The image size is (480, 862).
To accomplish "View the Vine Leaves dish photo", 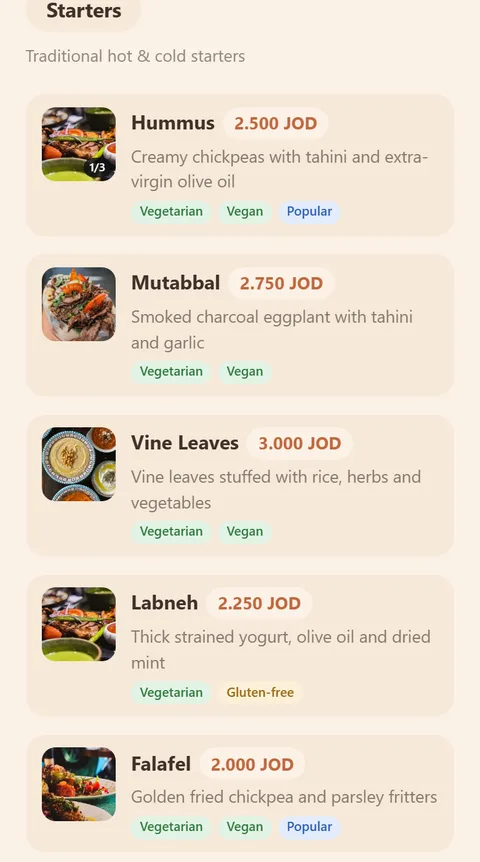I will (x=79, y=464).
